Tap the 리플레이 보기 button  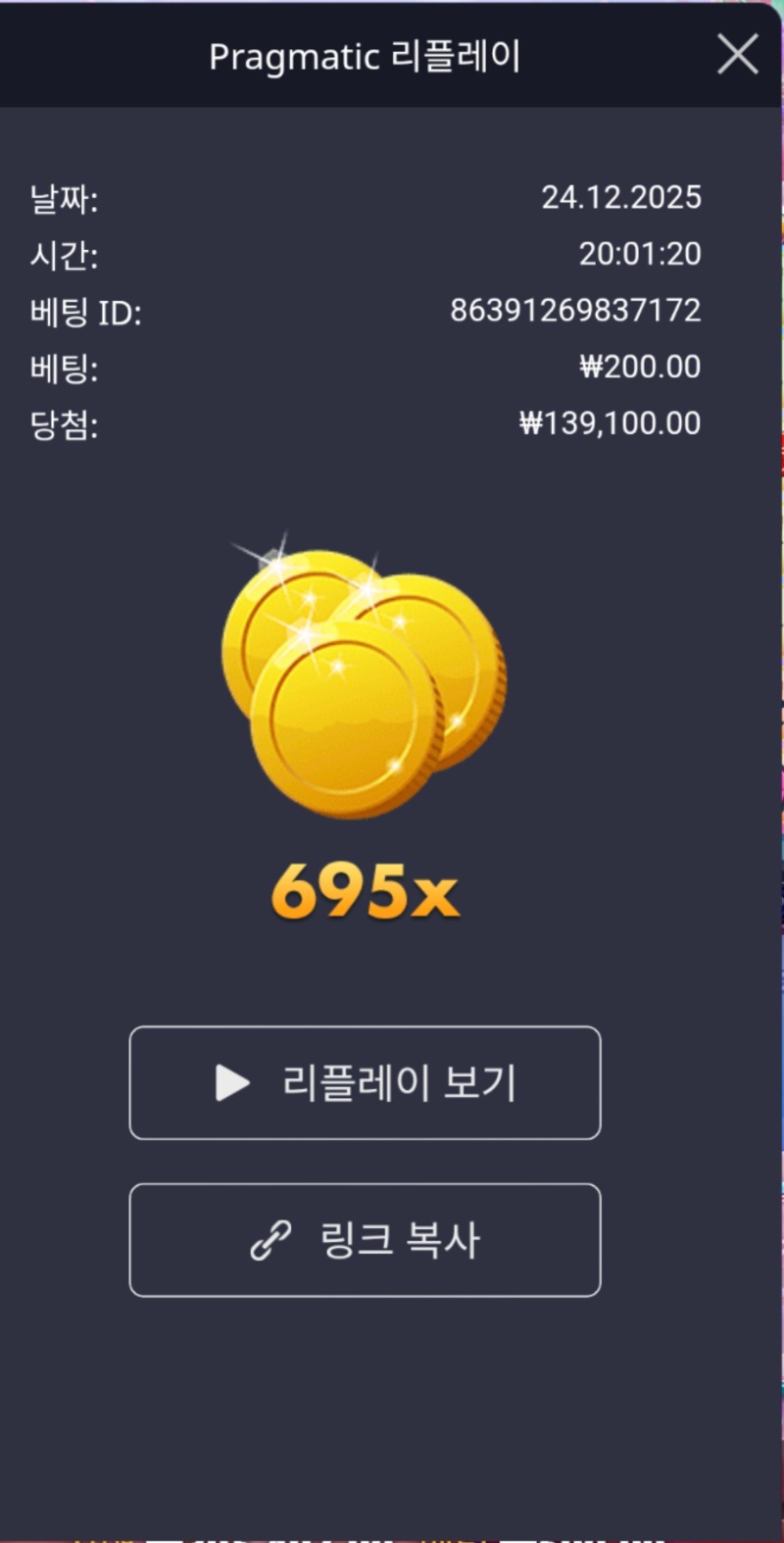365,1083
